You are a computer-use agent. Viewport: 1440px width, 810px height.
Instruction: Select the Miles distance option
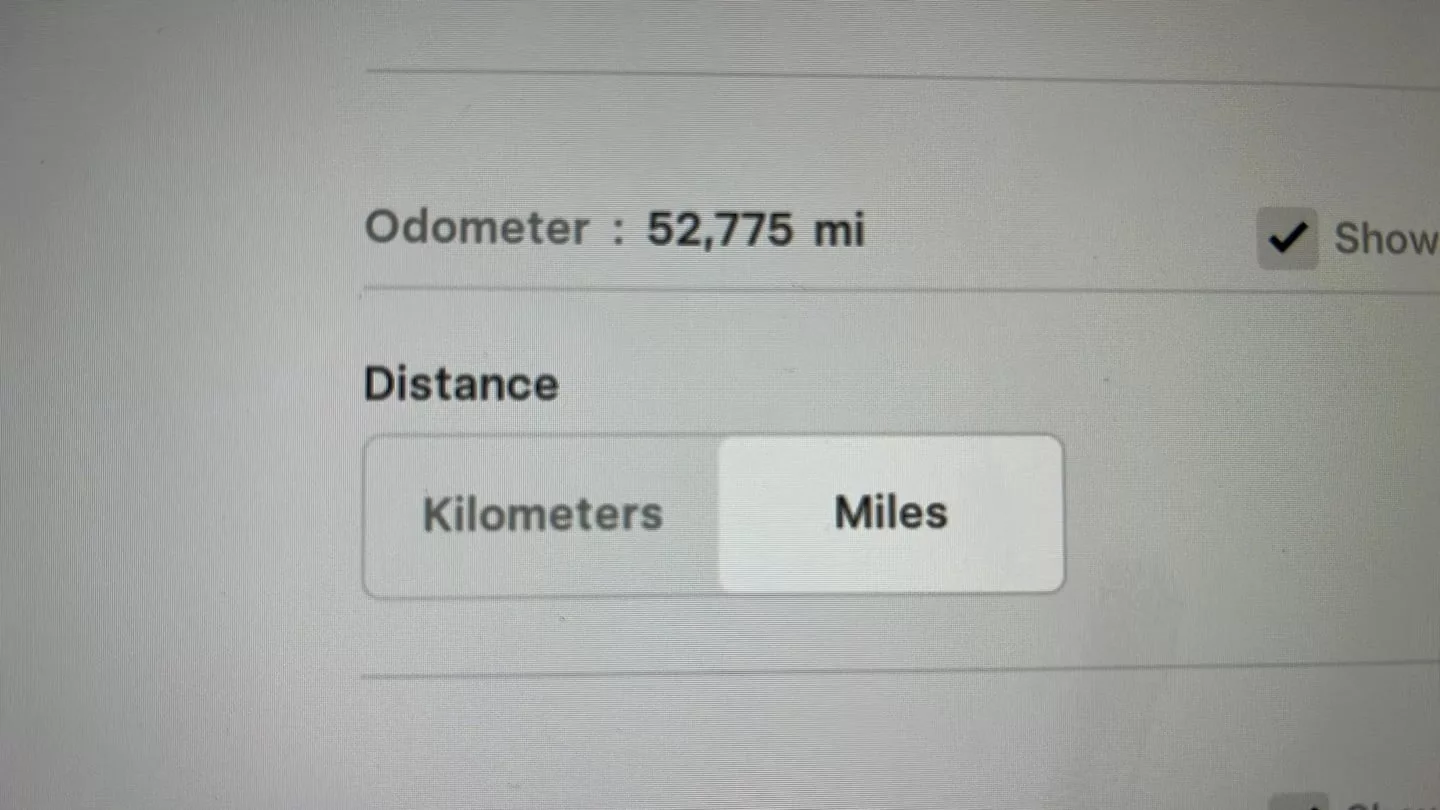[891, 514]
